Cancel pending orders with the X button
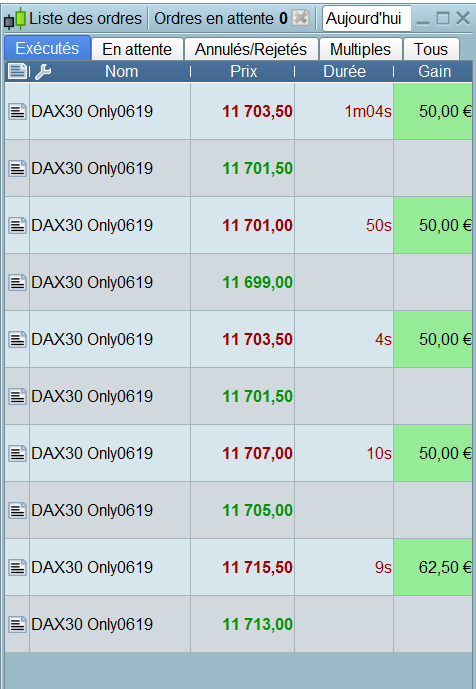This screenshot has width=476, height=689. tap(301, 18)
